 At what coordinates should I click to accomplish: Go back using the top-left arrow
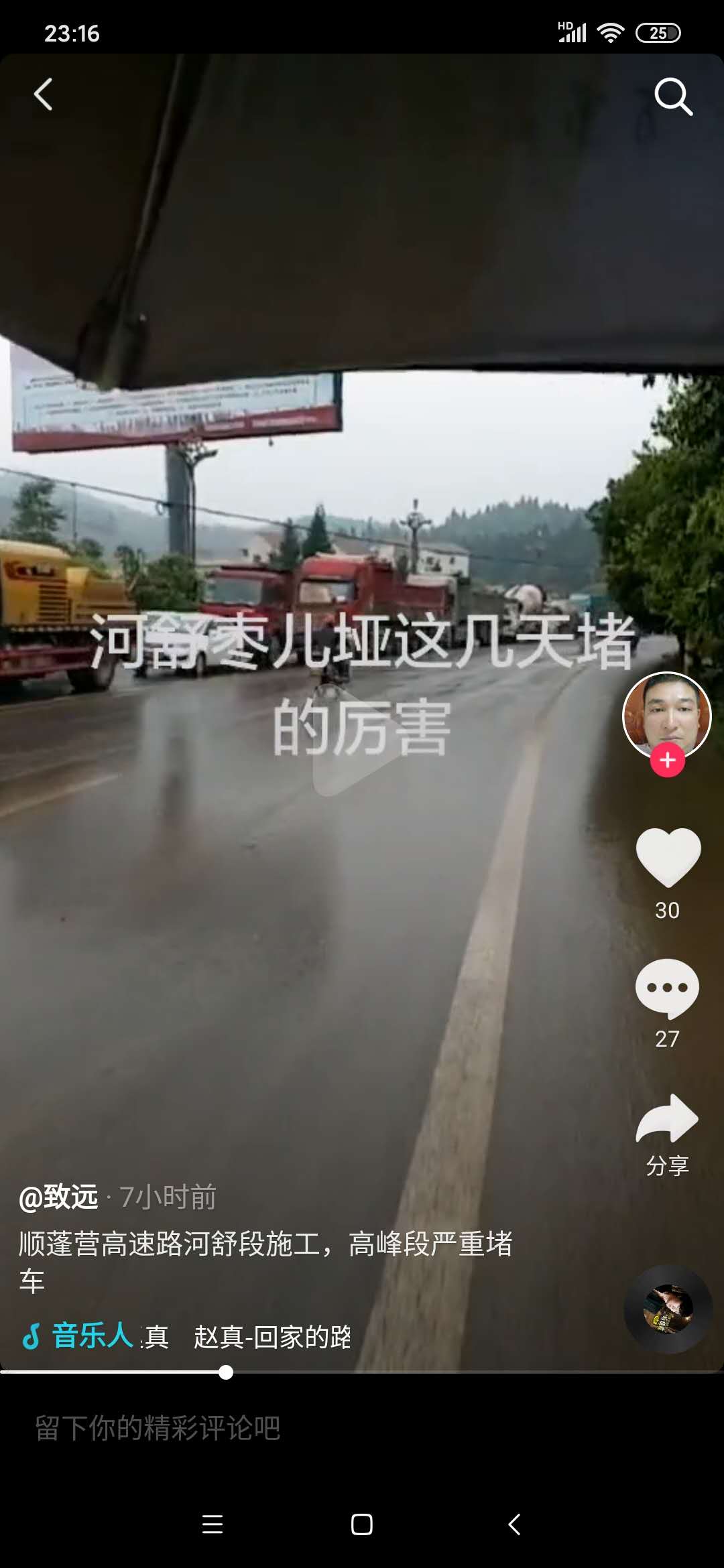44,94
